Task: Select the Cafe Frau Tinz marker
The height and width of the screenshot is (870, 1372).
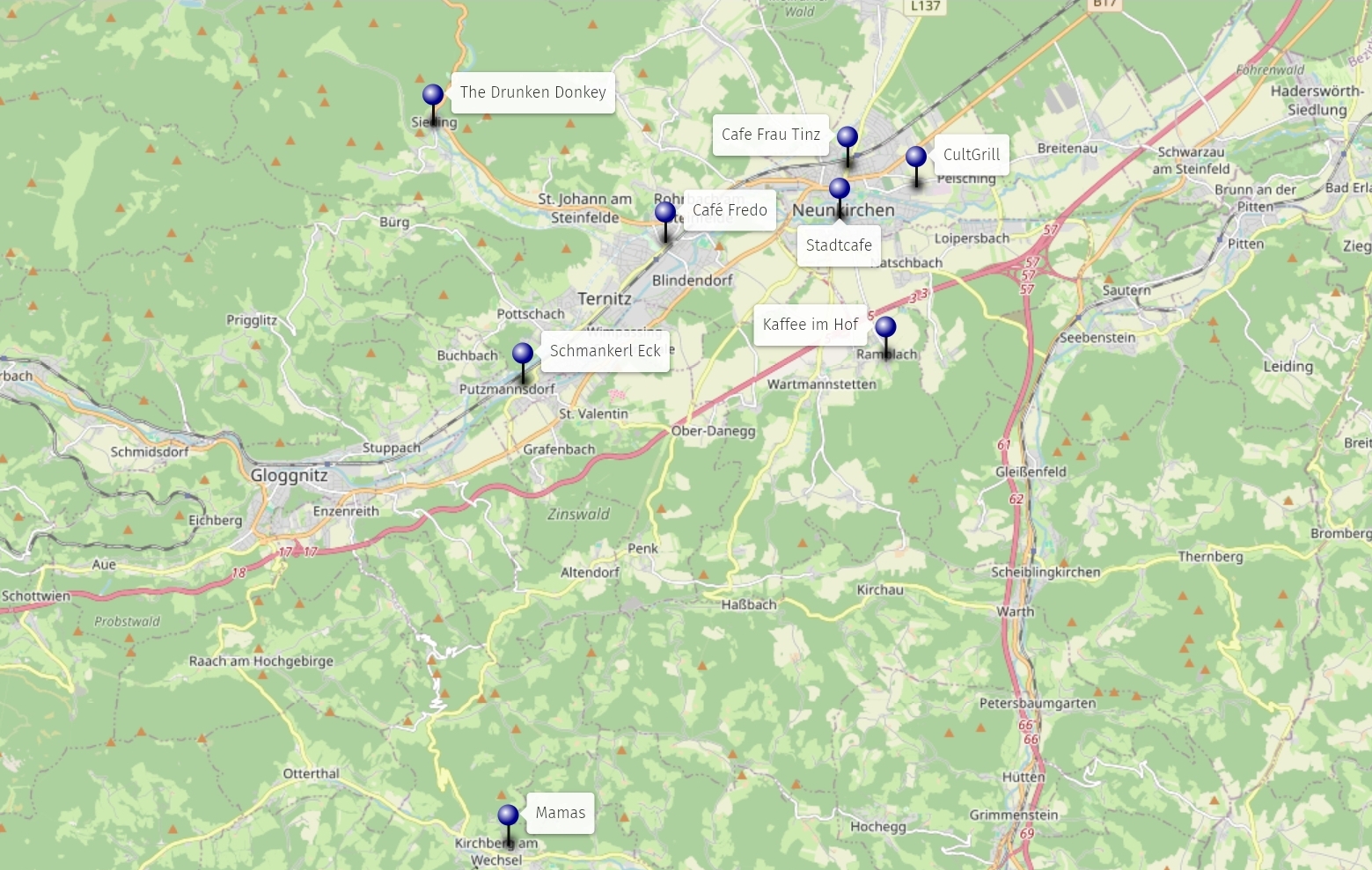Action: pos(847,137)
